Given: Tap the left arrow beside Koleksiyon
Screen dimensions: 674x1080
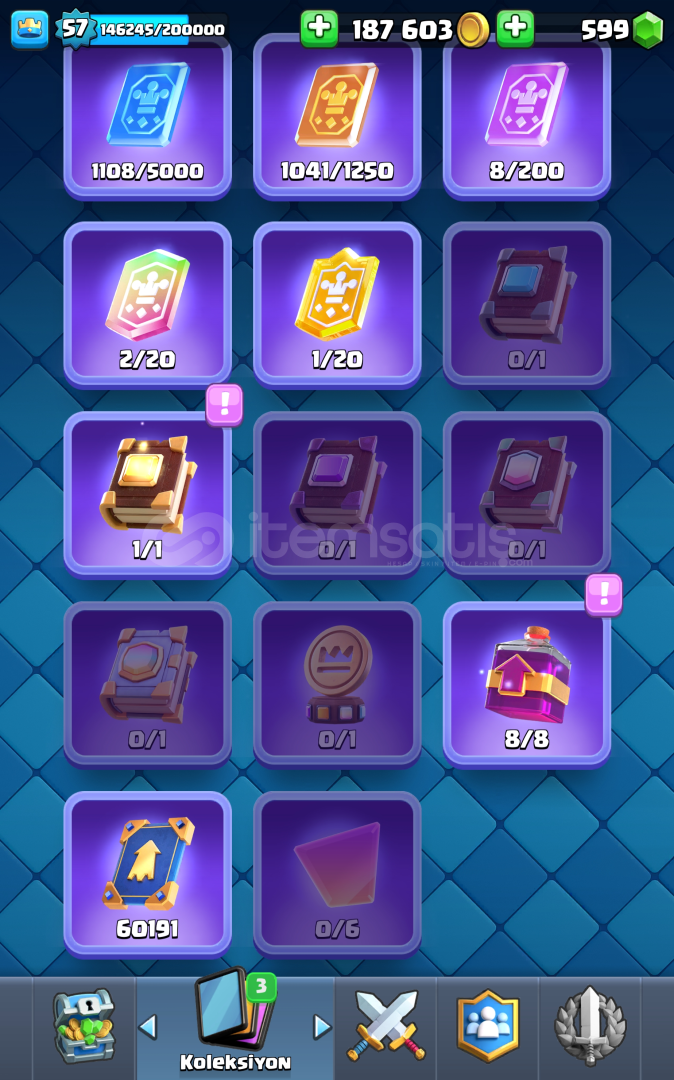Looking at the screenshot, I should [148, 1026].
